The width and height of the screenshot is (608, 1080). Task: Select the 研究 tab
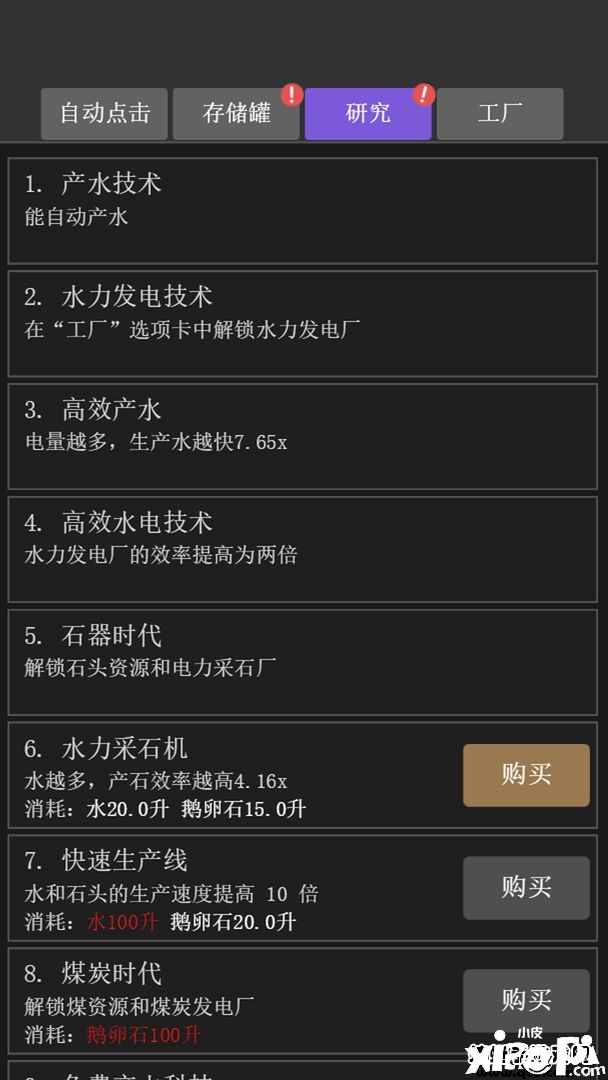(x=368, y=114)
